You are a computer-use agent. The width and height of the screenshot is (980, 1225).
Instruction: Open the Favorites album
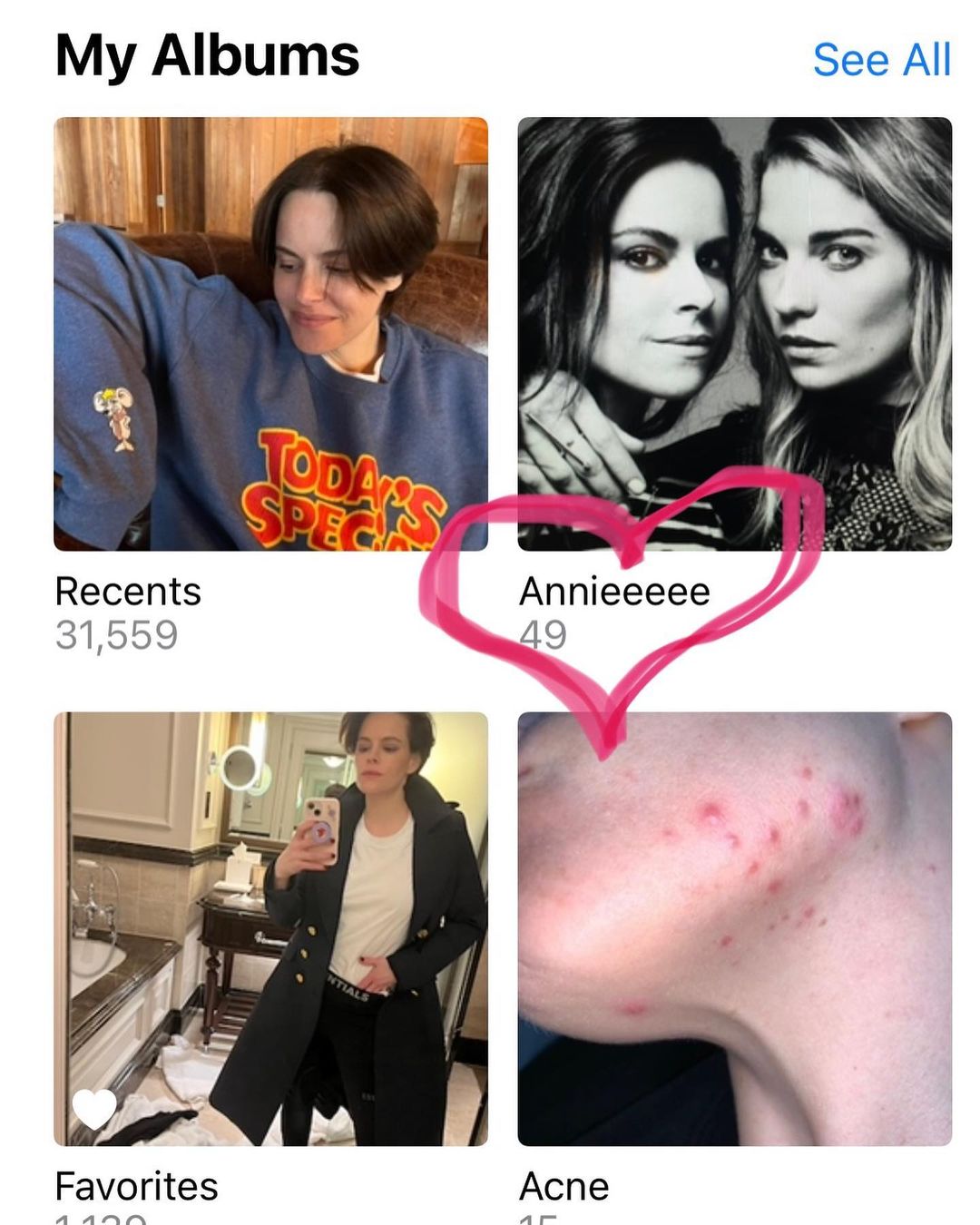(270, 929)
